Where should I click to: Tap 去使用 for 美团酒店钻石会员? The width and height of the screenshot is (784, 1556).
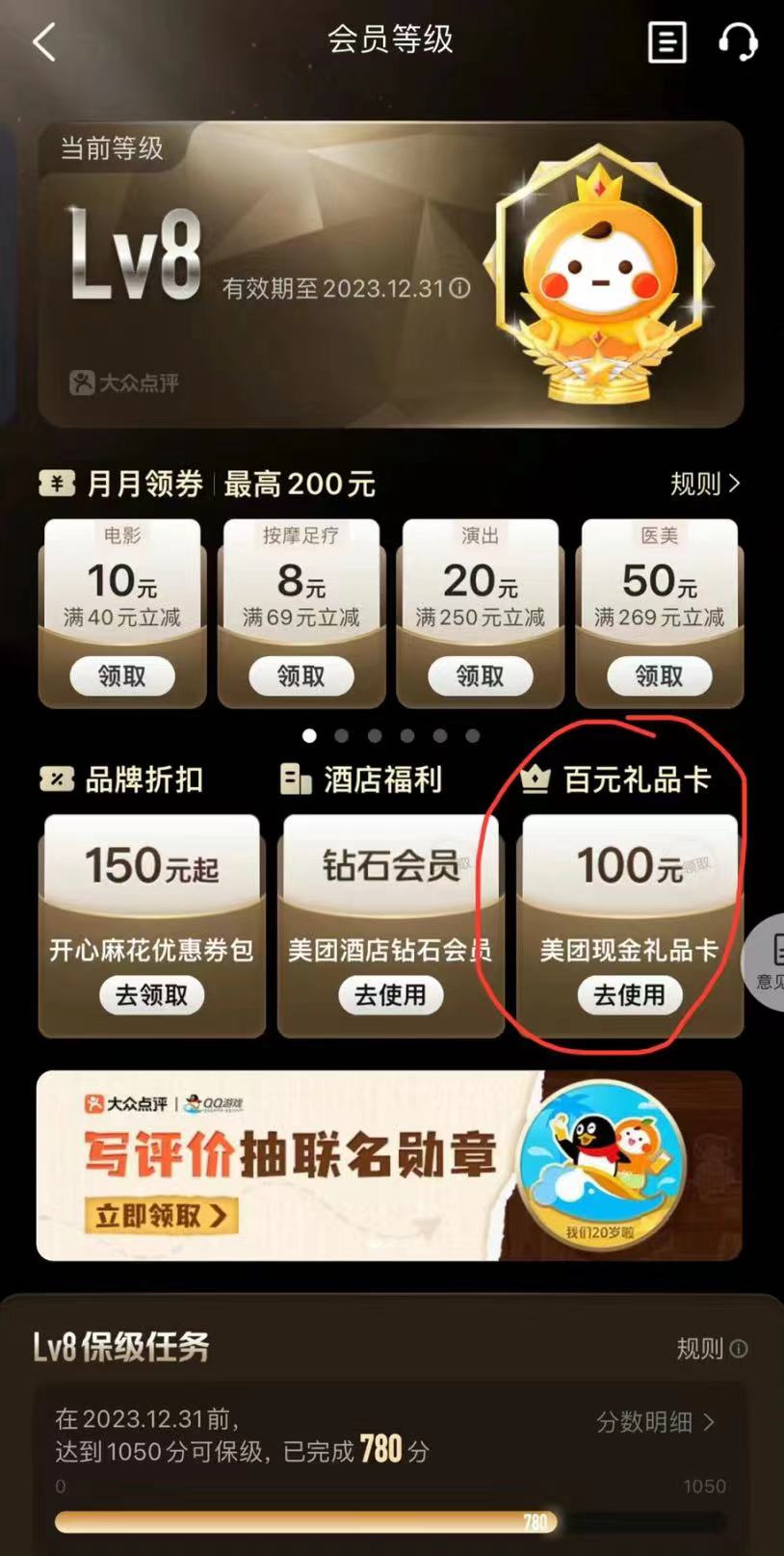pos(390,995)
